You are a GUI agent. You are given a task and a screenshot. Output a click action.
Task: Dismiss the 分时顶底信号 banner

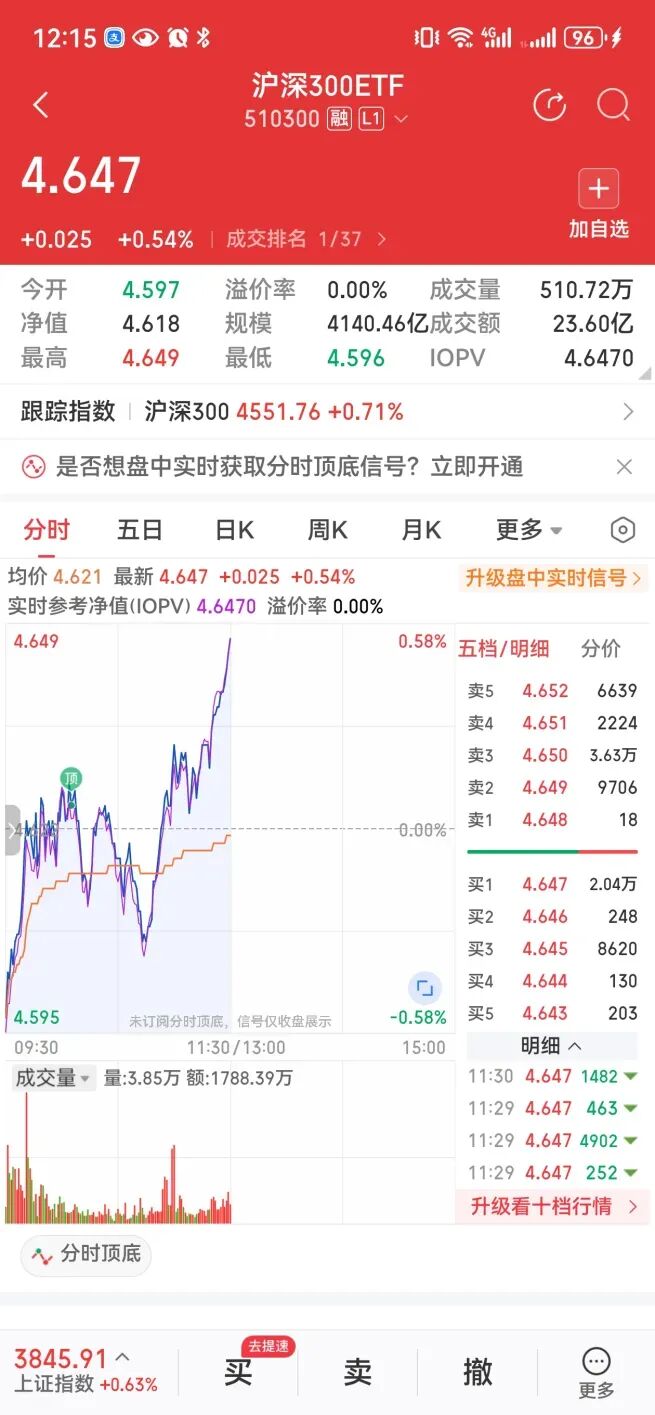[624, 467]
